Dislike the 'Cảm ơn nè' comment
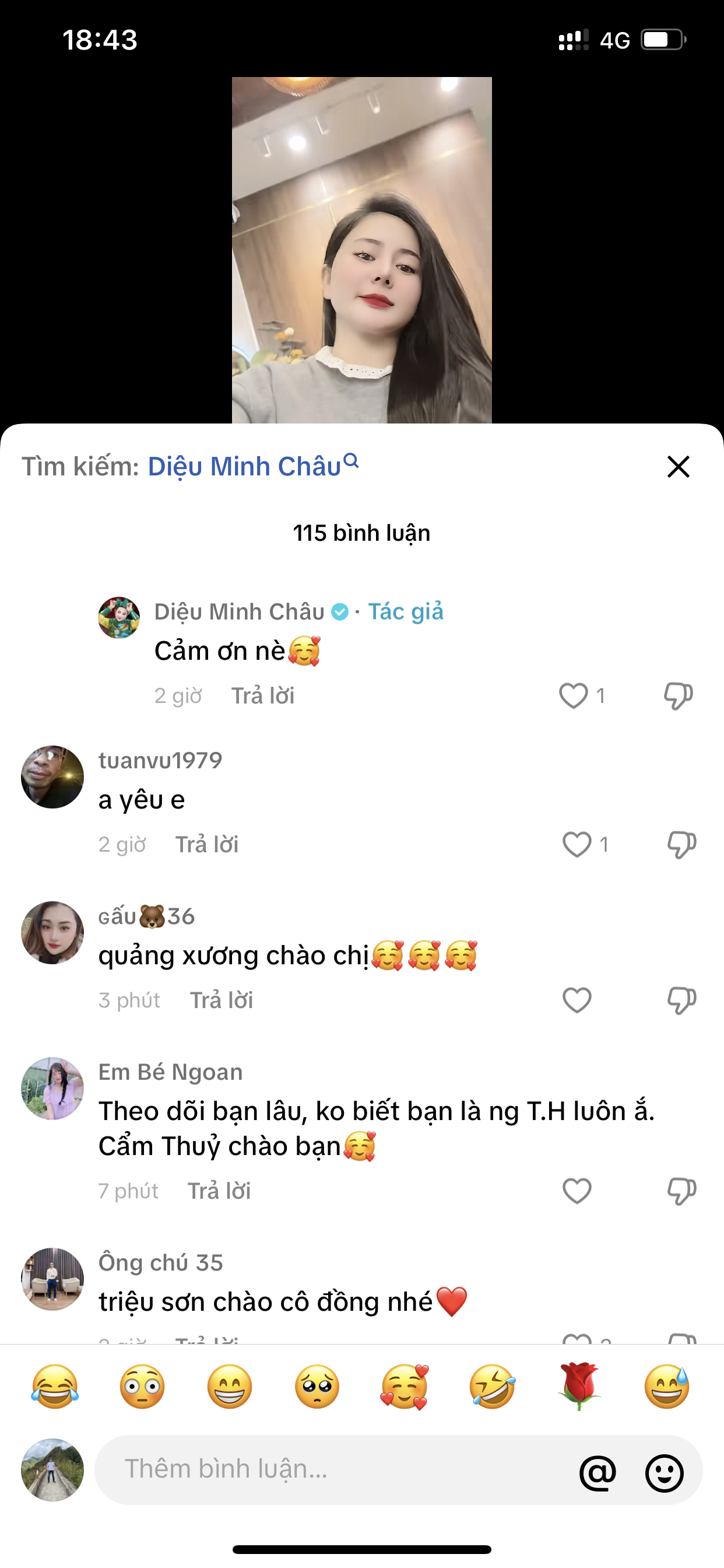724x1568 pixels. point(678,696)
